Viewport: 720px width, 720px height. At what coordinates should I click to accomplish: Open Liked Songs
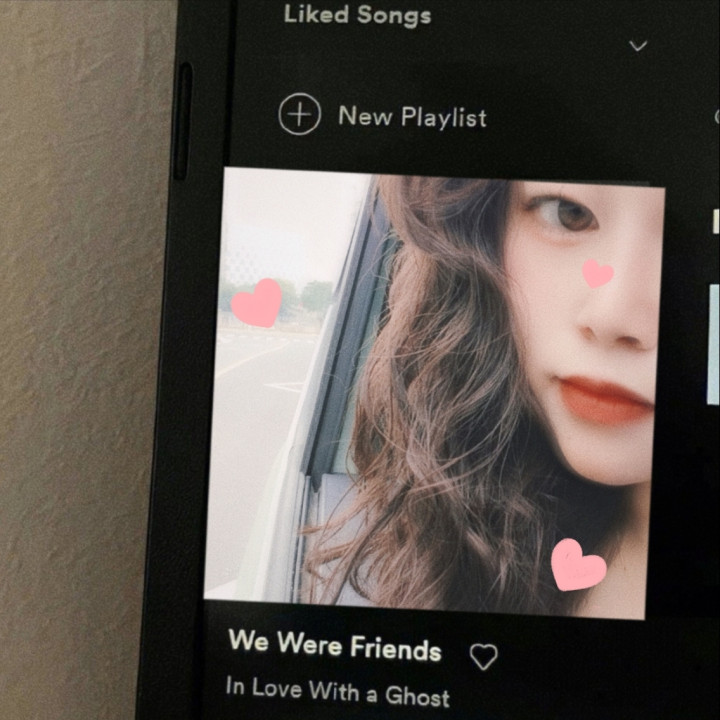357,15
